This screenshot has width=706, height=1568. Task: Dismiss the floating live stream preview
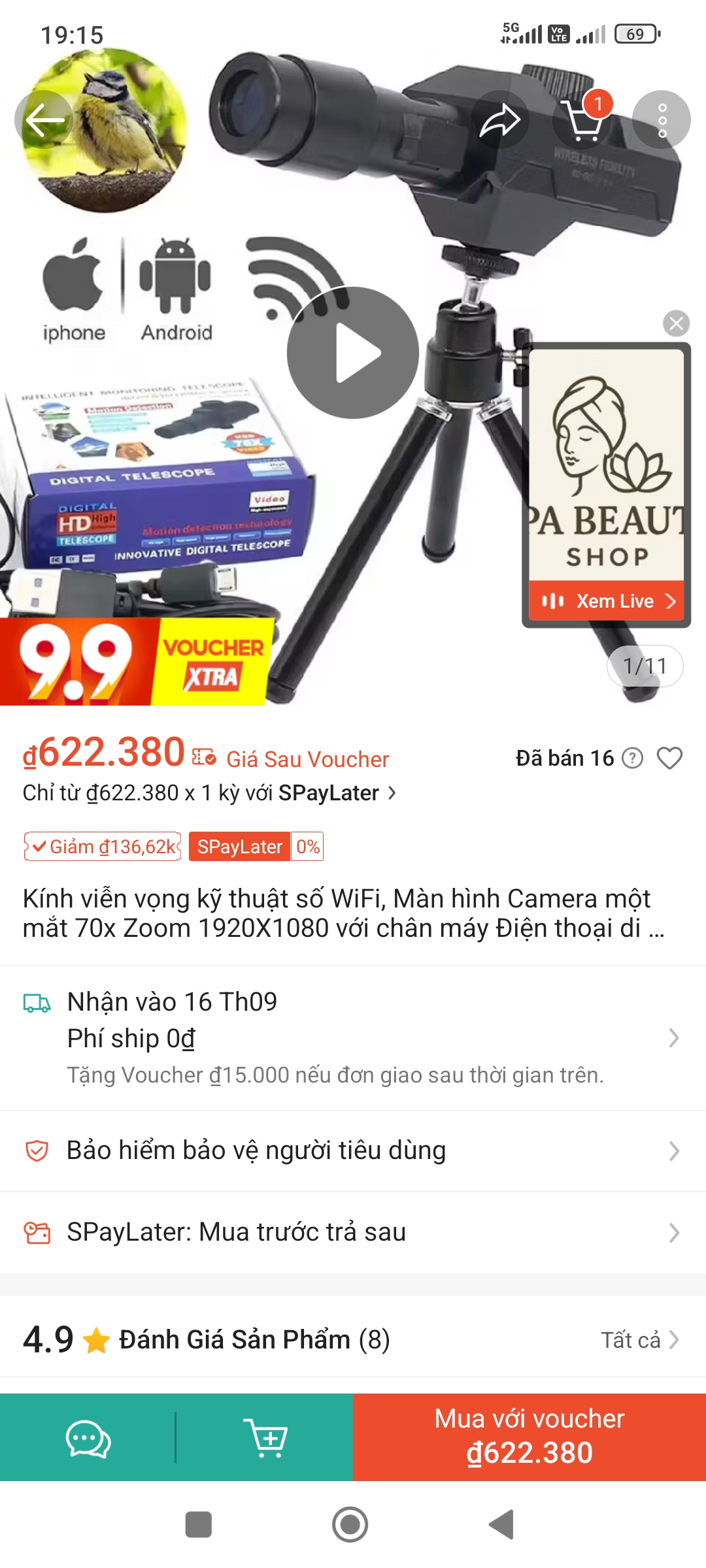[x=676, y=323]
